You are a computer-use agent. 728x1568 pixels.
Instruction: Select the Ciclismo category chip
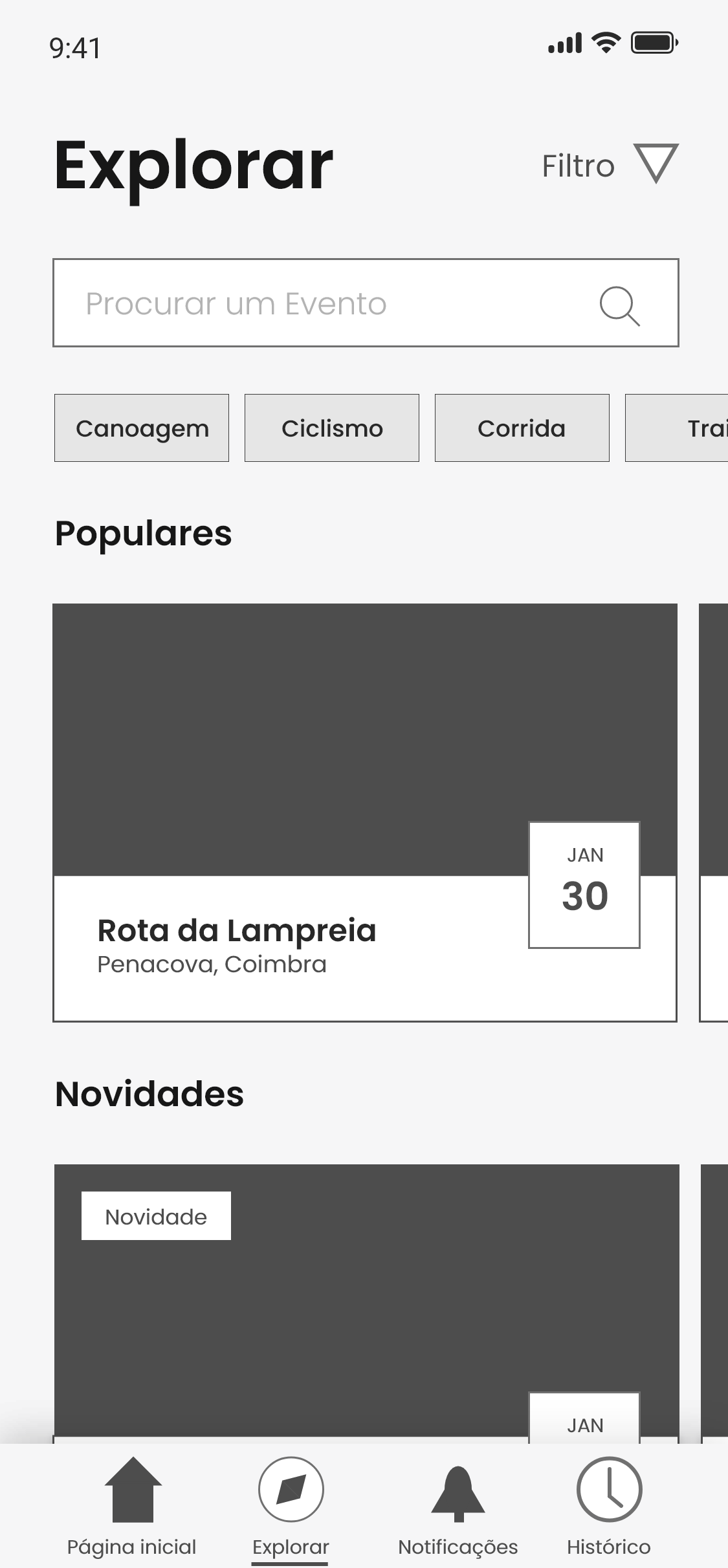[332, 427]
